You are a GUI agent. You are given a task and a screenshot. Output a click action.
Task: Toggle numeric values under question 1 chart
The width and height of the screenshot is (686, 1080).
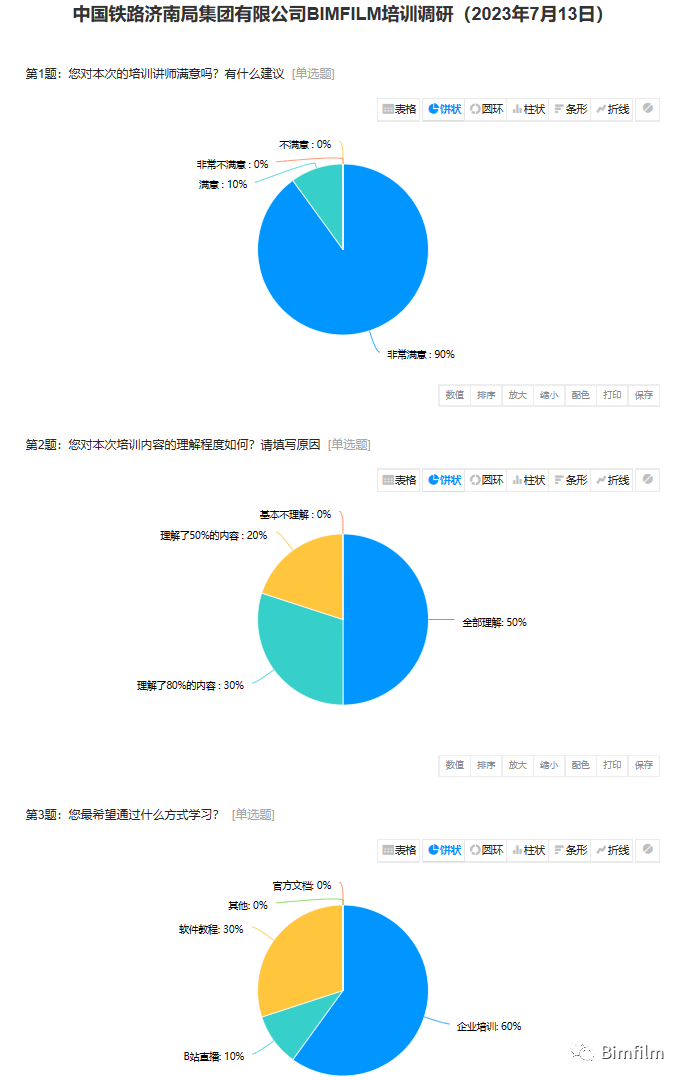(x=454, y=395)
